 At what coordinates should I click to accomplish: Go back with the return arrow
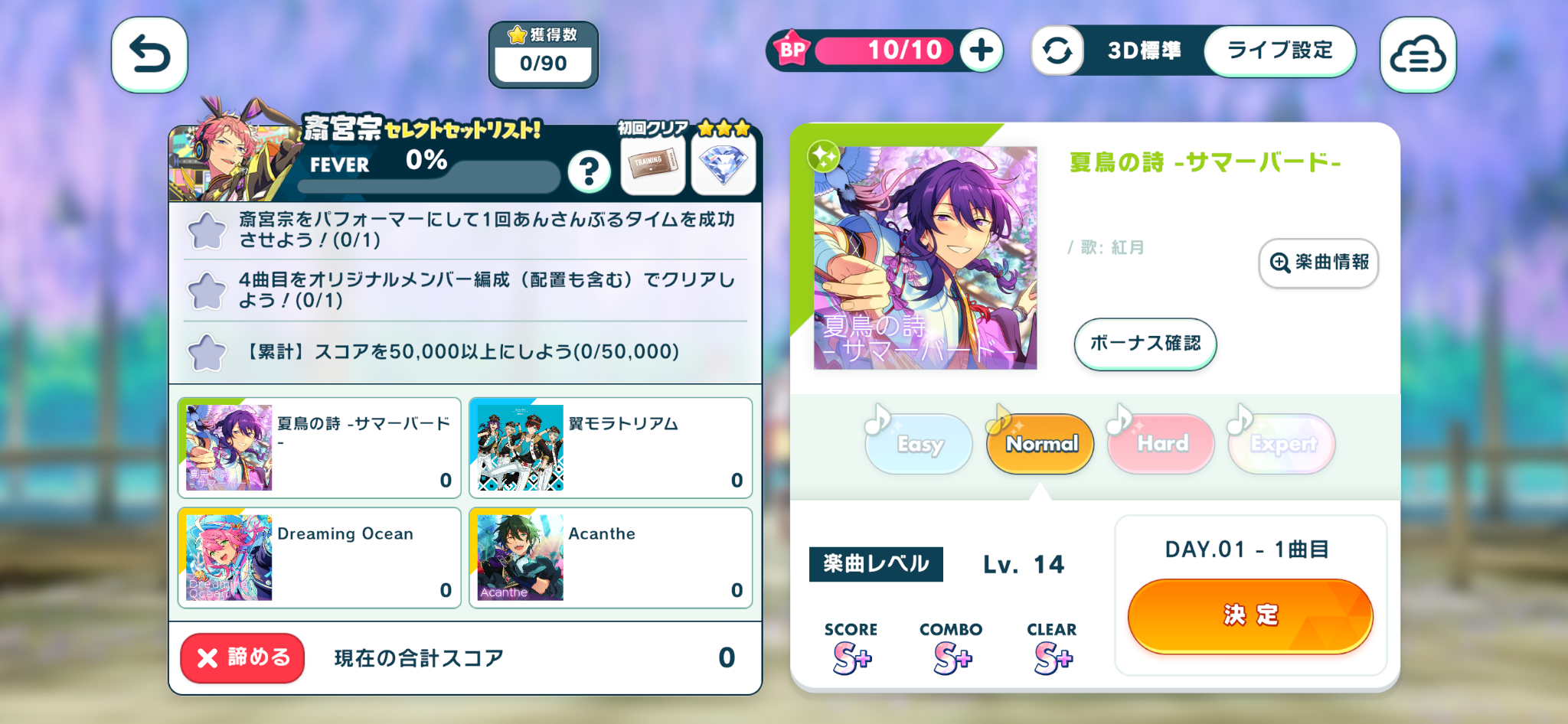click(149, 55)
